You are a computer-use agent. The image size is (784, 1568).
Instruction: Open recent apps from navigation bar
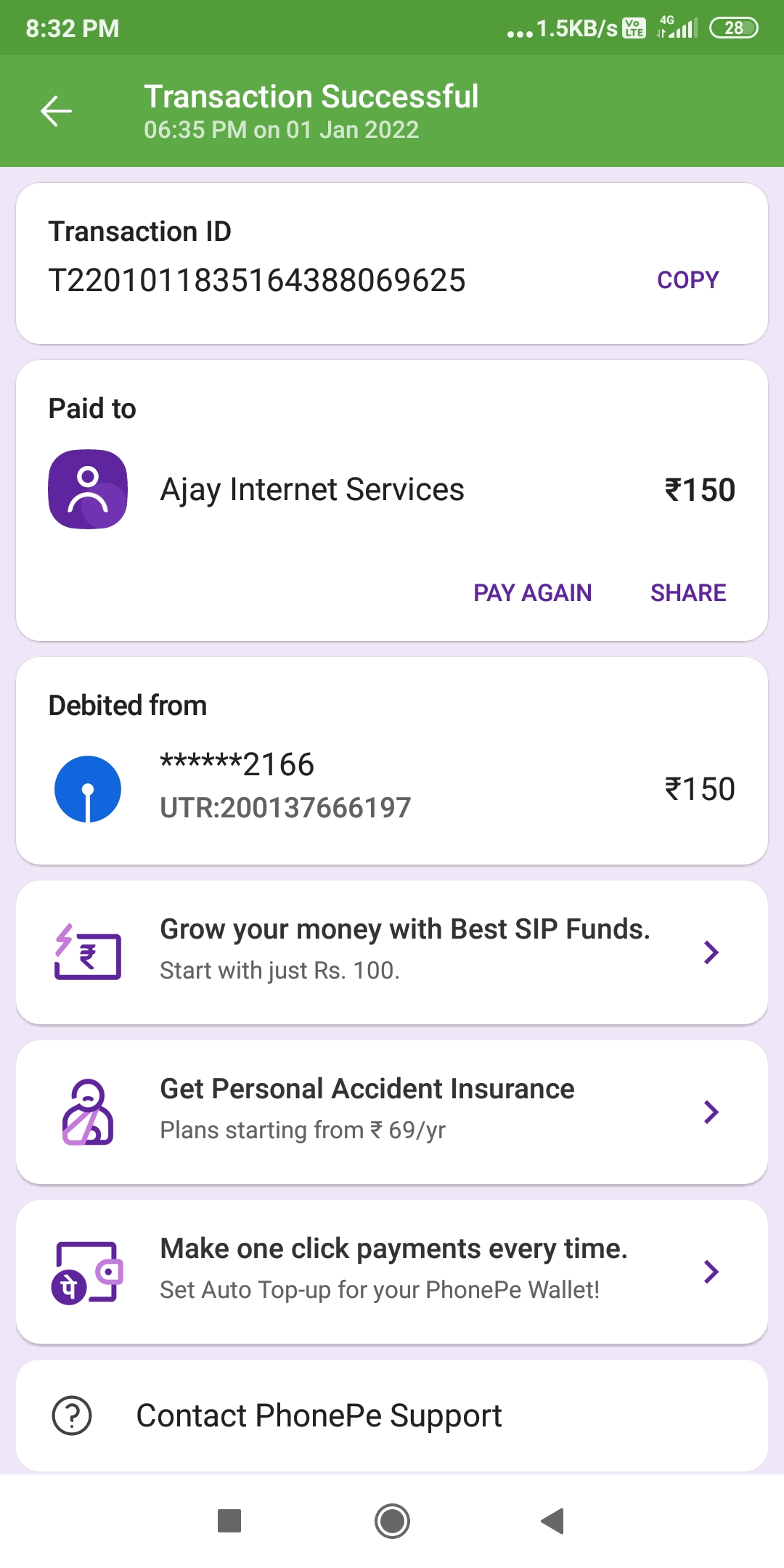[229, 1521]
